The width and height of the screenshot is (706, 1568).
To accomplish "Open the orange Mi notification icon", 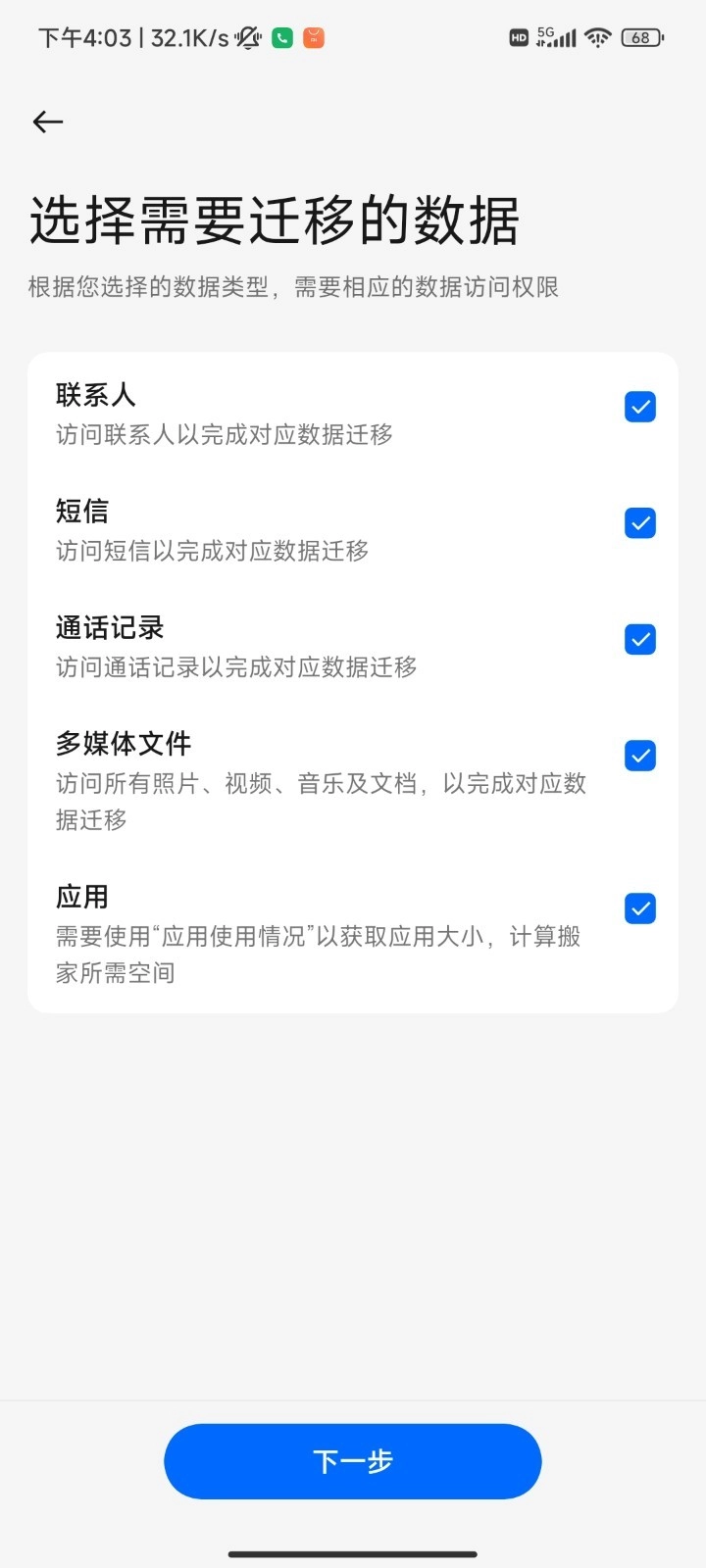I will (313, 37).
